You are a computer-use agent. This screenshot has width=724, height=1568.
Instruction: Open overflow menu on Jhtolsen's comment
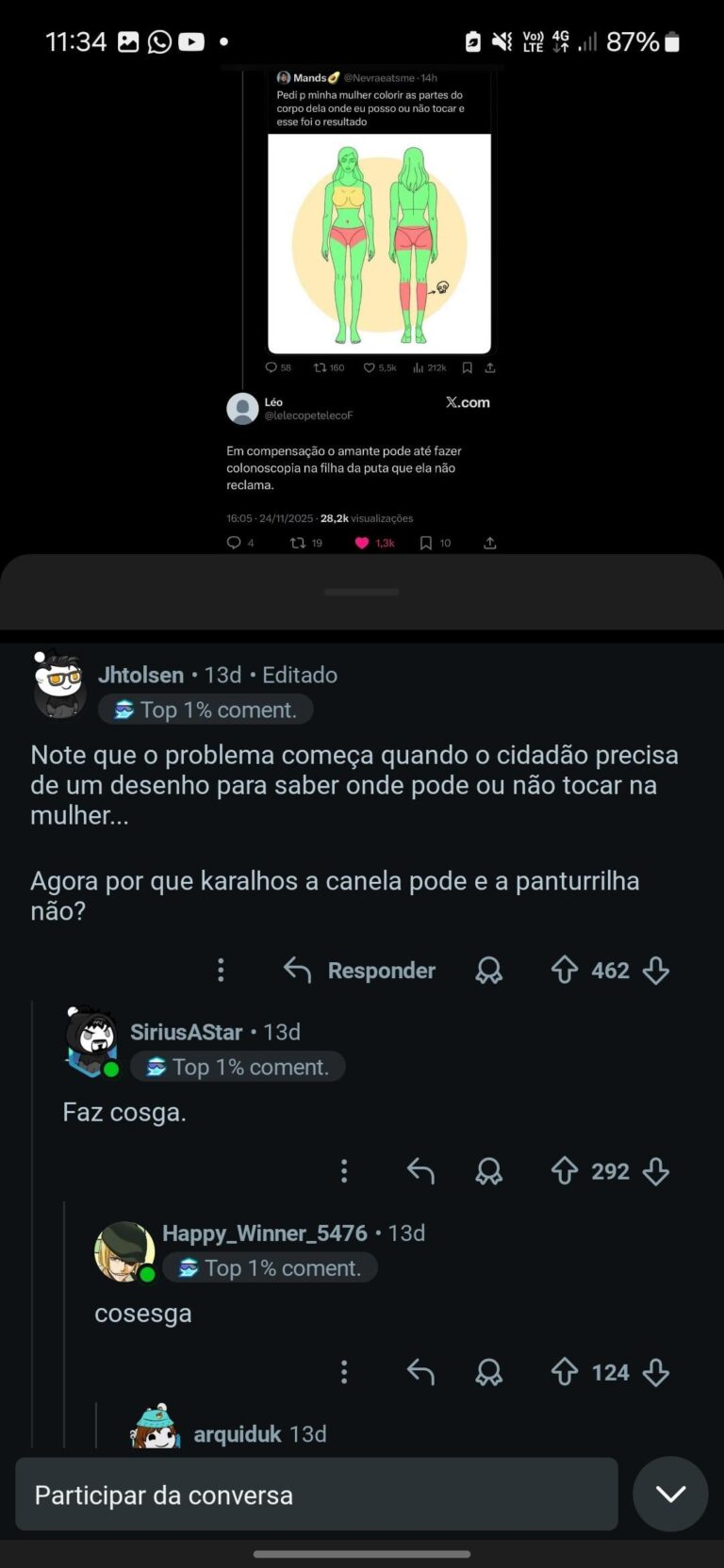tap(221, 970)
